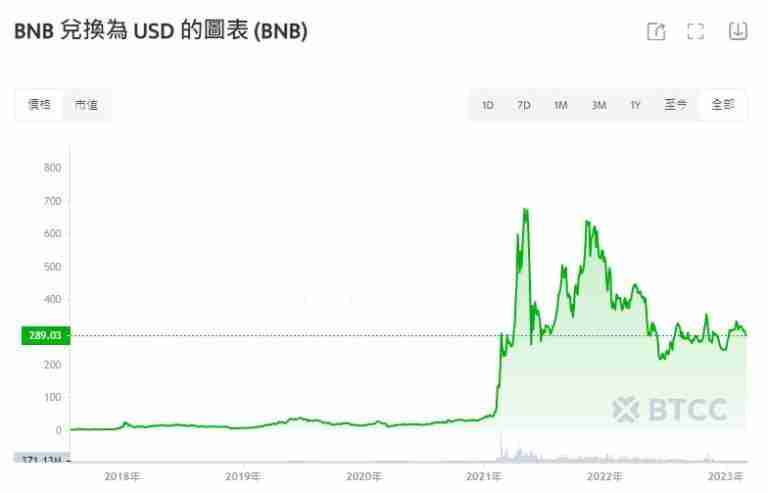Select the 1D time range

click(x=488, y=105)
